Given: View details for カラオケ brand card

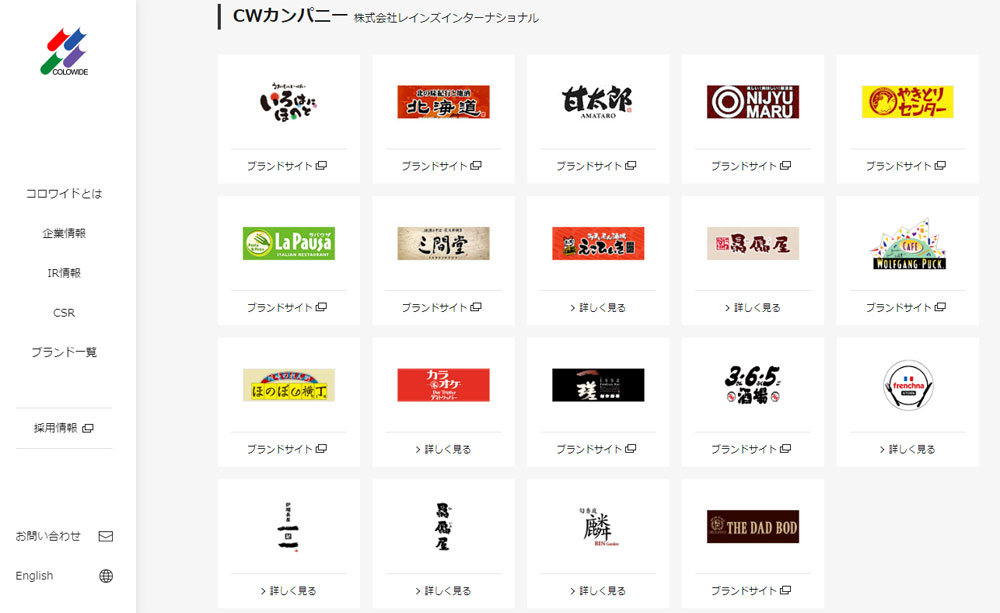Looking at the screenshot, I should pos(443,450).
